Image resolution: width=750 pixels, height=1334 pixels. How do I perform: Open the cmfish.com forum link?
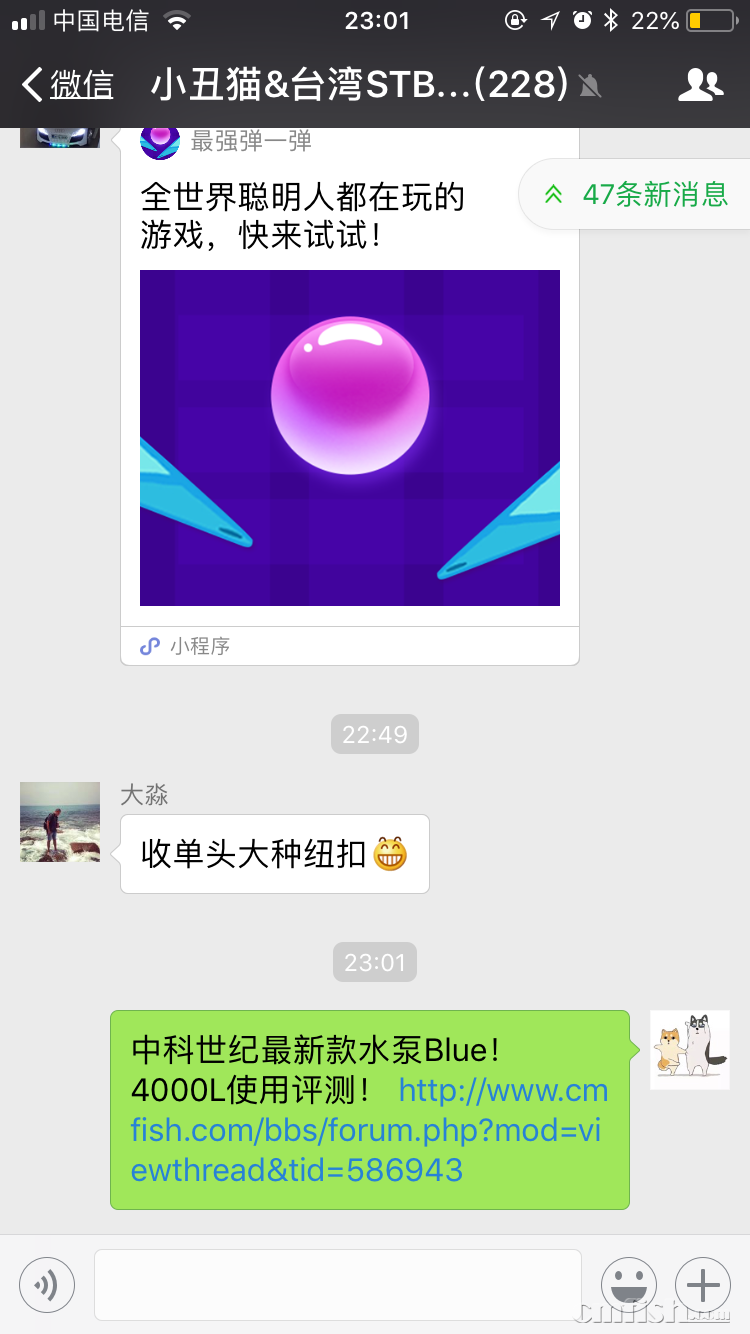(370, 1130)
